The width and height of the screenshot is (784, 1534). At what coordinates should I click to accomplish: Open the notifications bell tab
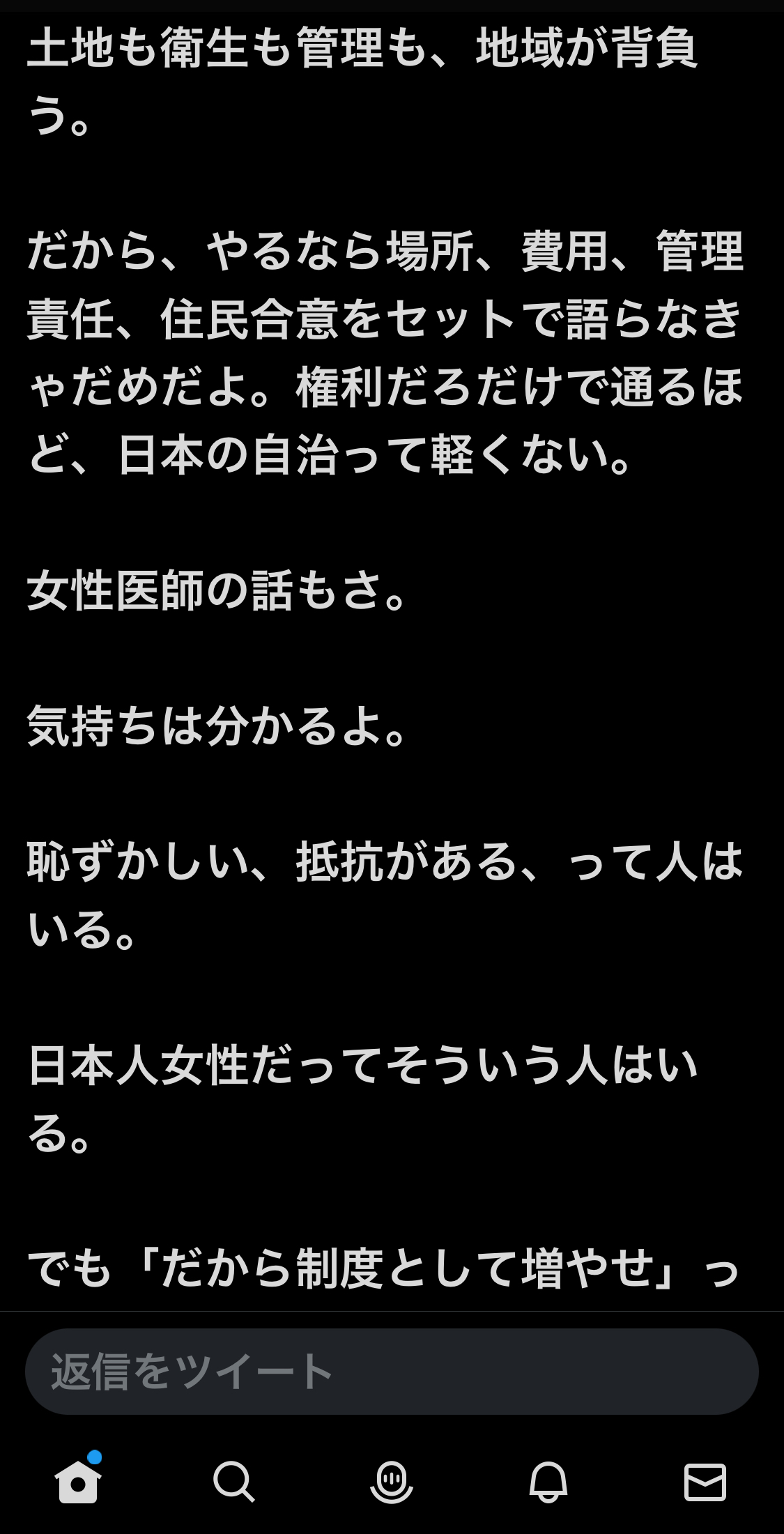(x=548, y=1480)
